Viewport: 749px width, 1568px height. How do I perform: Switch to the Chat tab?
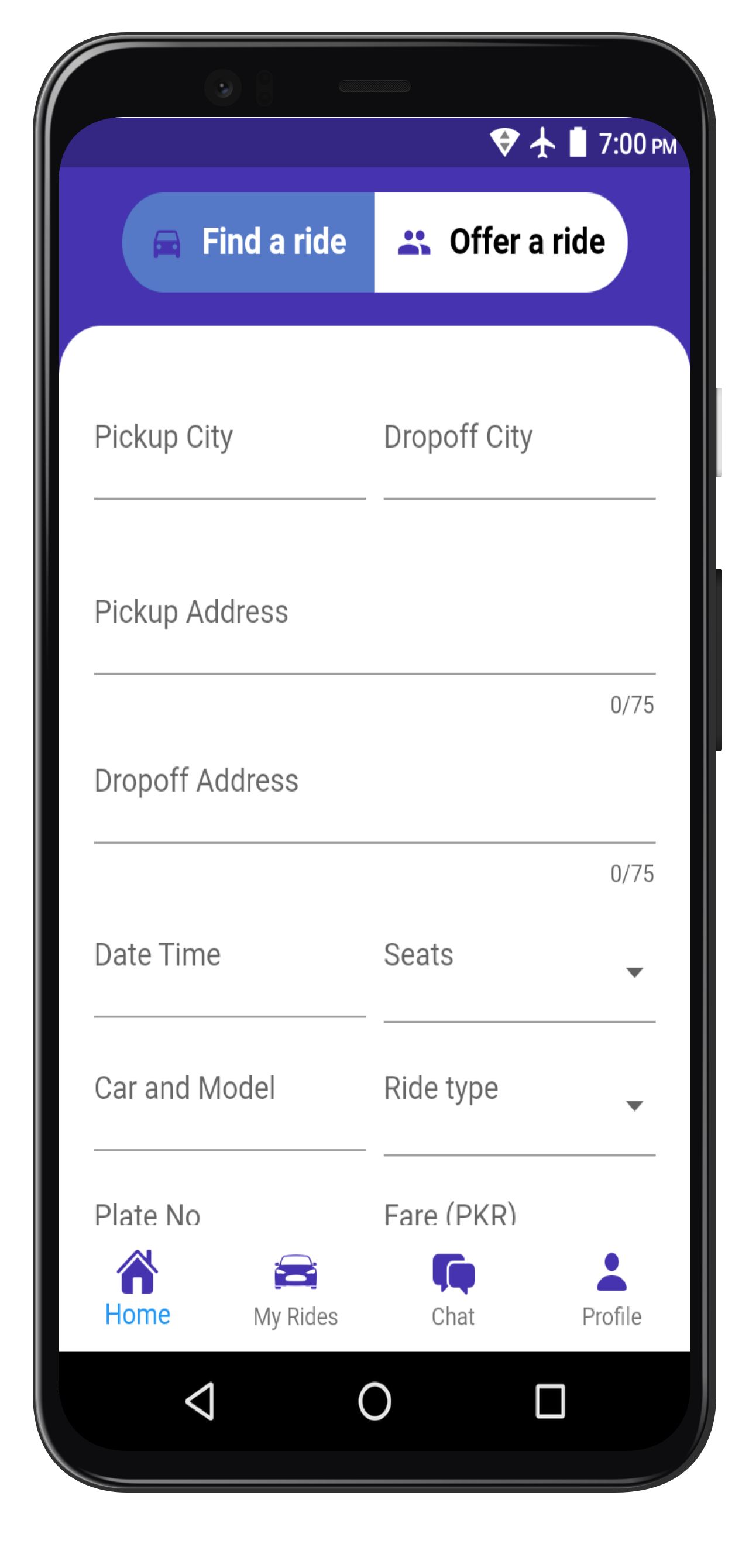453,1291
